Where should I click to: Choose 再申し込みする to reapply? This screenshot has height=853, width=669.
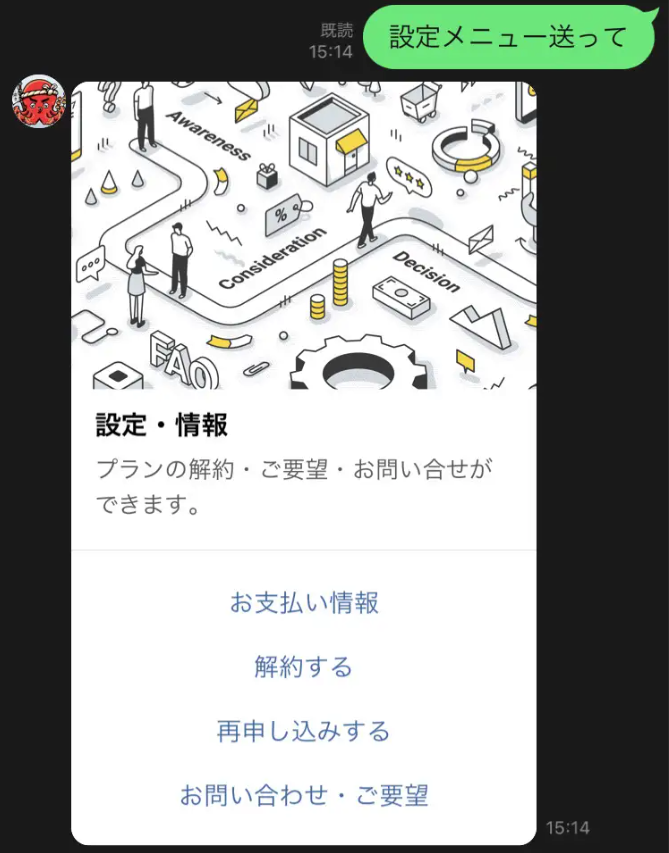[304, 731]
